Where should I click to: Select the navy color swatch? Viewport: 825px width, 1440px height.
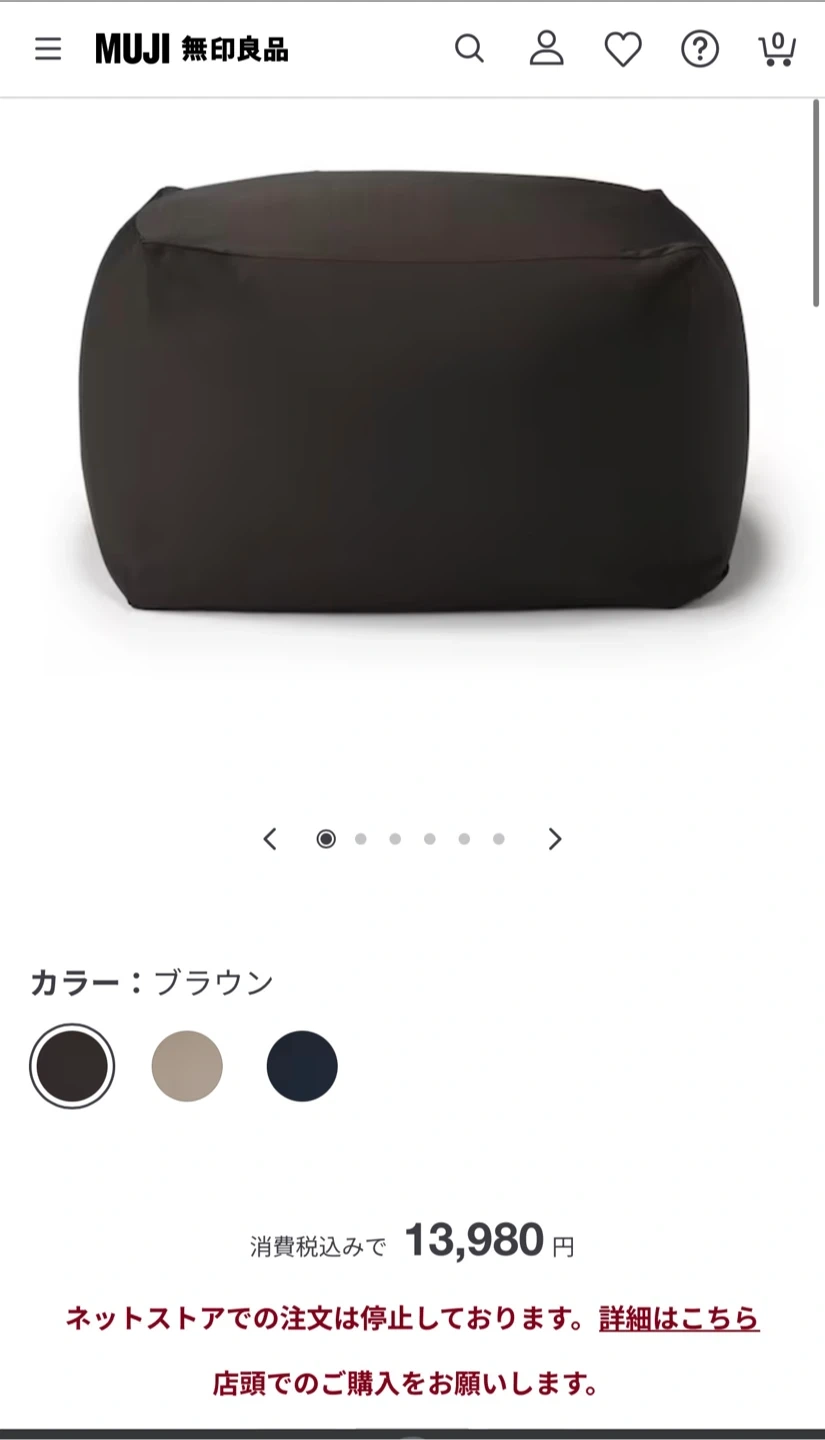302,1066
